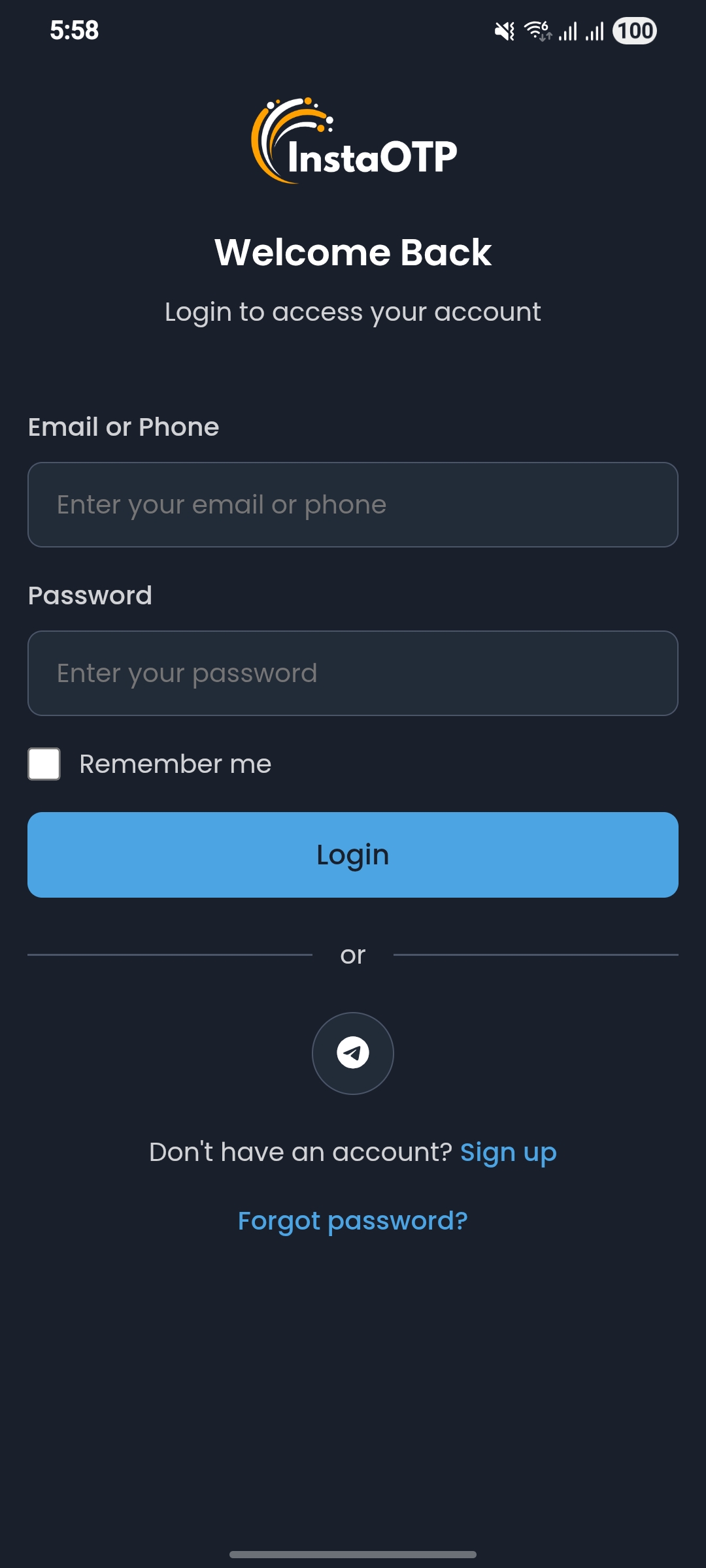
Task: Tap the Wi-Fi status icon
Action: coord(537,31)
